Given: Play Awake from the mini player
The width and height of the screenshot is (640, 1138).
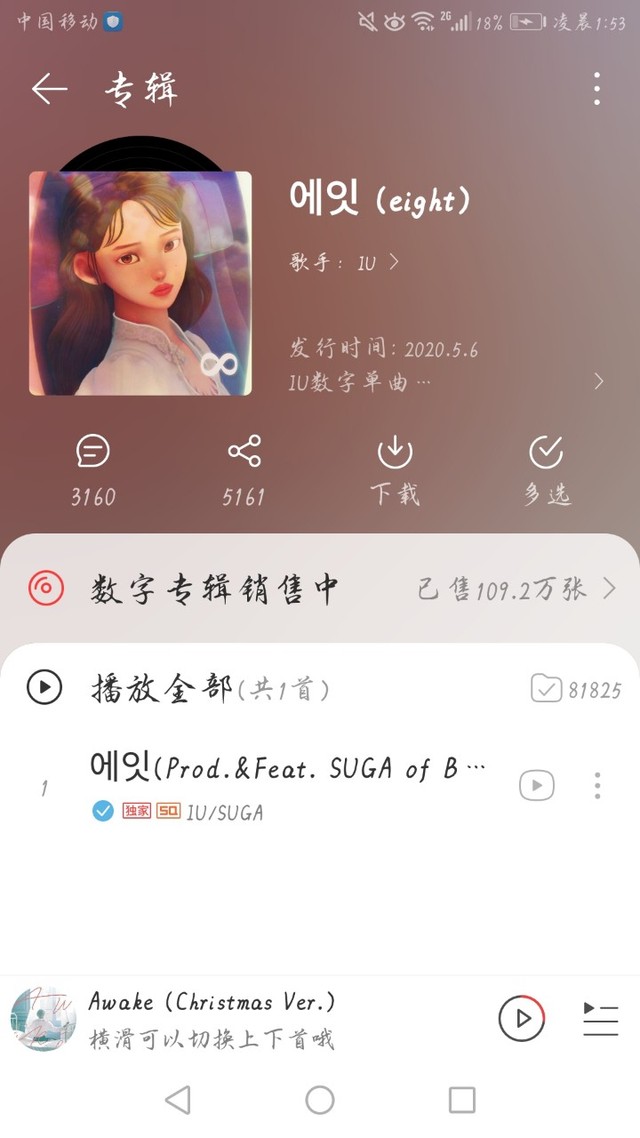Looking at the screenshot, I should [x=521, y=1019].
